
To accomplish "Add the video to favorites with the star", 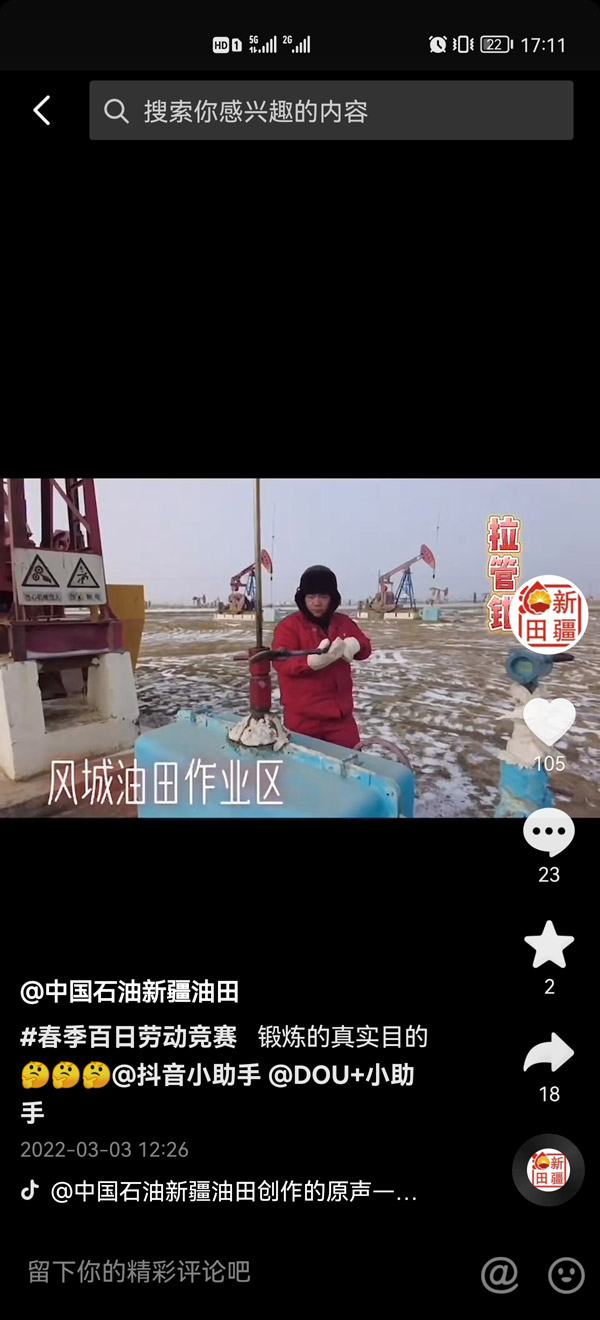I will point(549,946).
